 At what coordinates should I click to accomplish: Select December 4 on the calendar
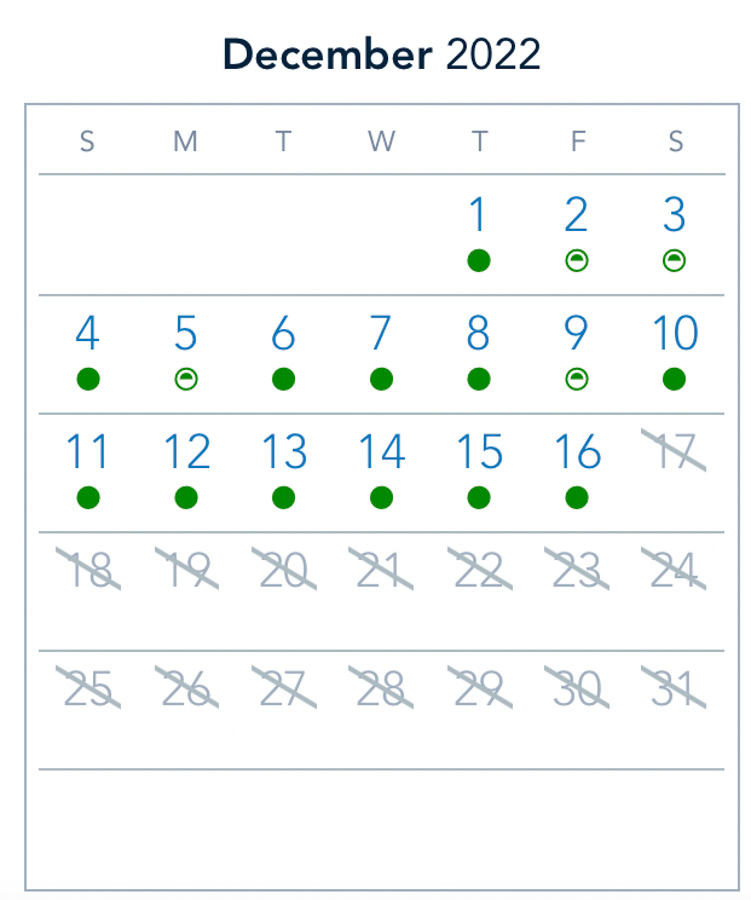click(x=87, y=334)
